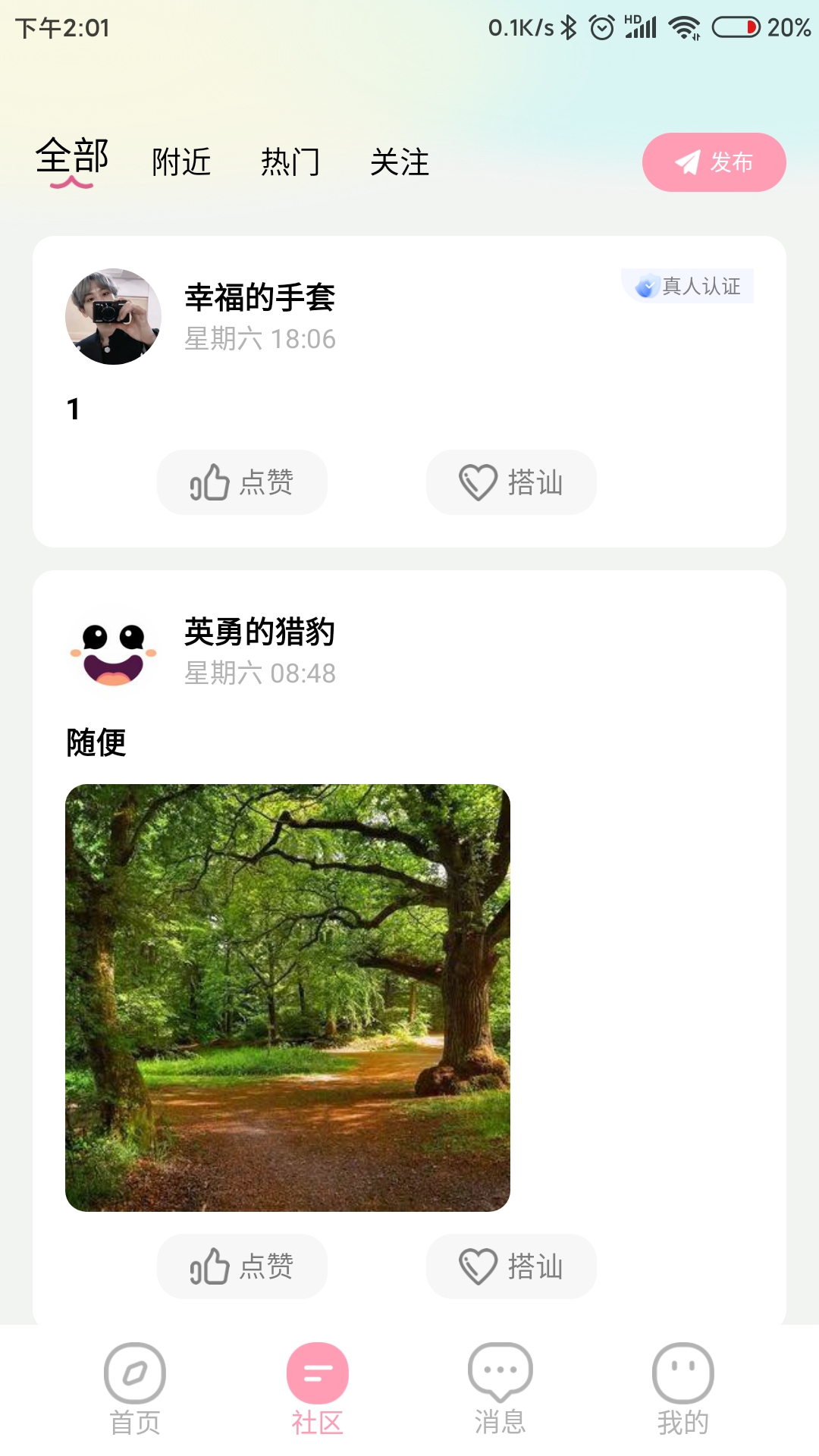The height and width of the screenshot is (1456, 819).
Task: Select the 社区 tab
Action: [x=318, y=1389]
